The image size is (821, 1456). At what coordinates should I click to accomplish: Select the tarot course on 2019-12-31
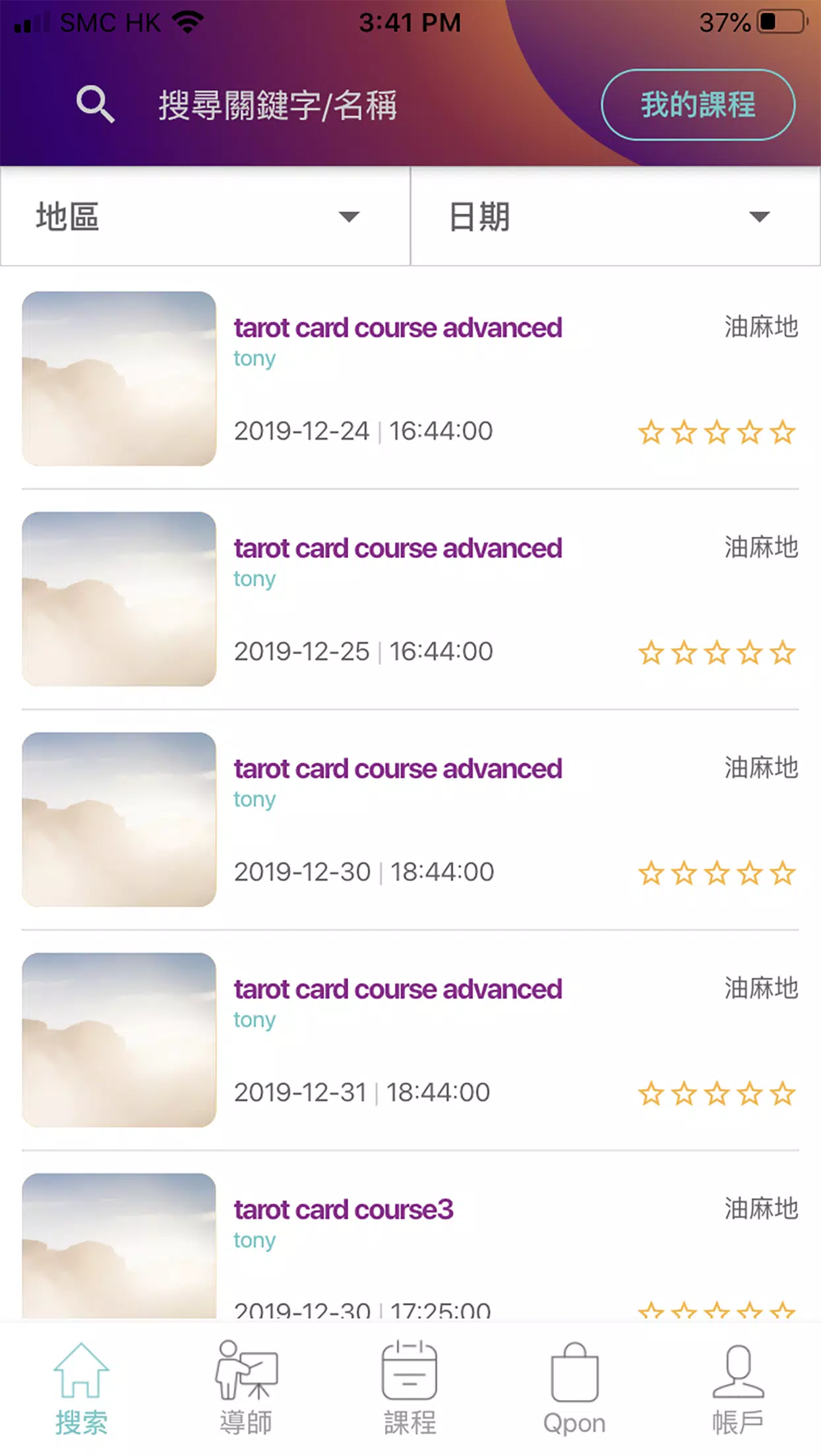tap(398, 989)
